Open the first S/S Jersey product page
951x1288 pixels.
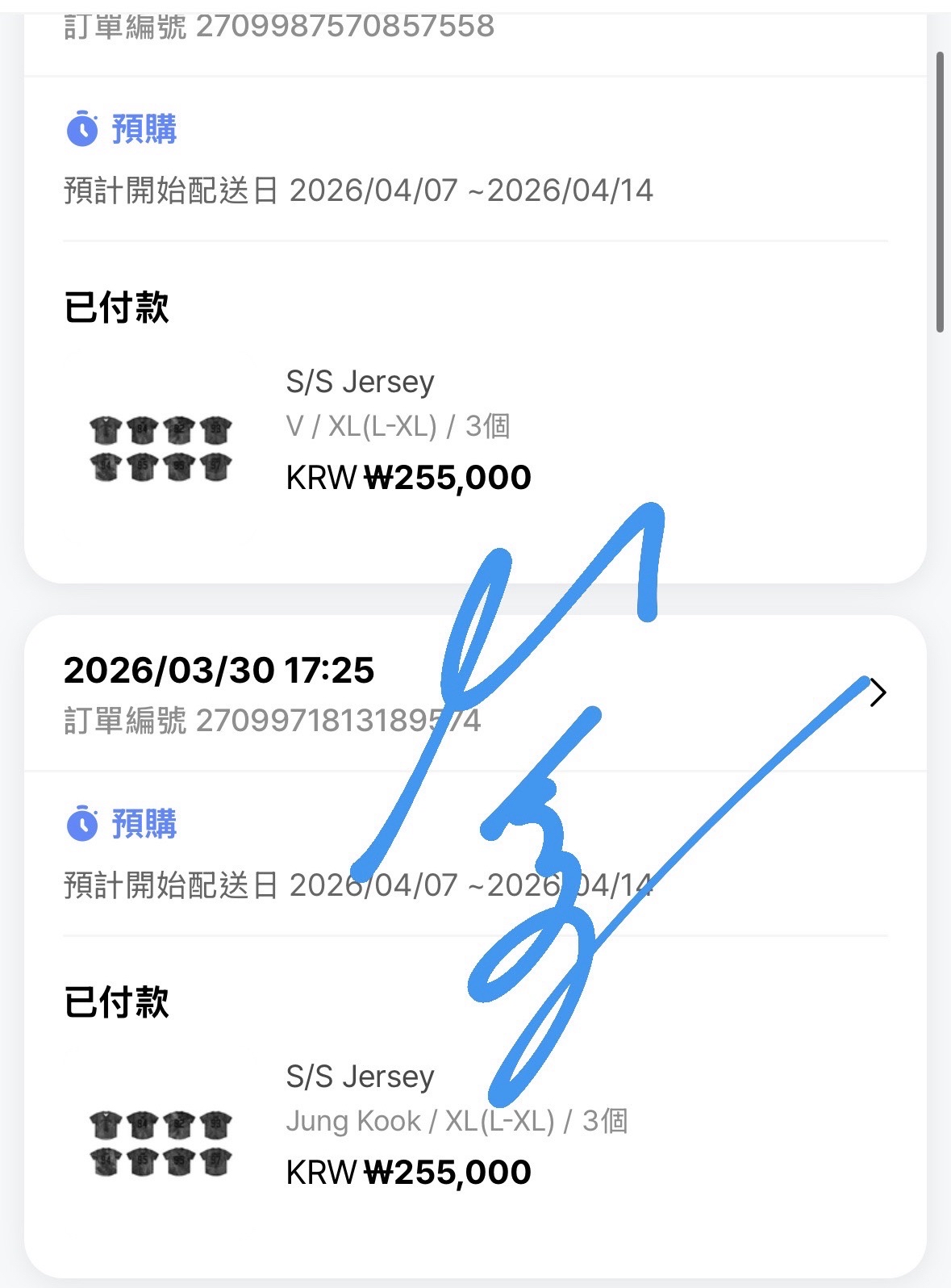point(361,380)
